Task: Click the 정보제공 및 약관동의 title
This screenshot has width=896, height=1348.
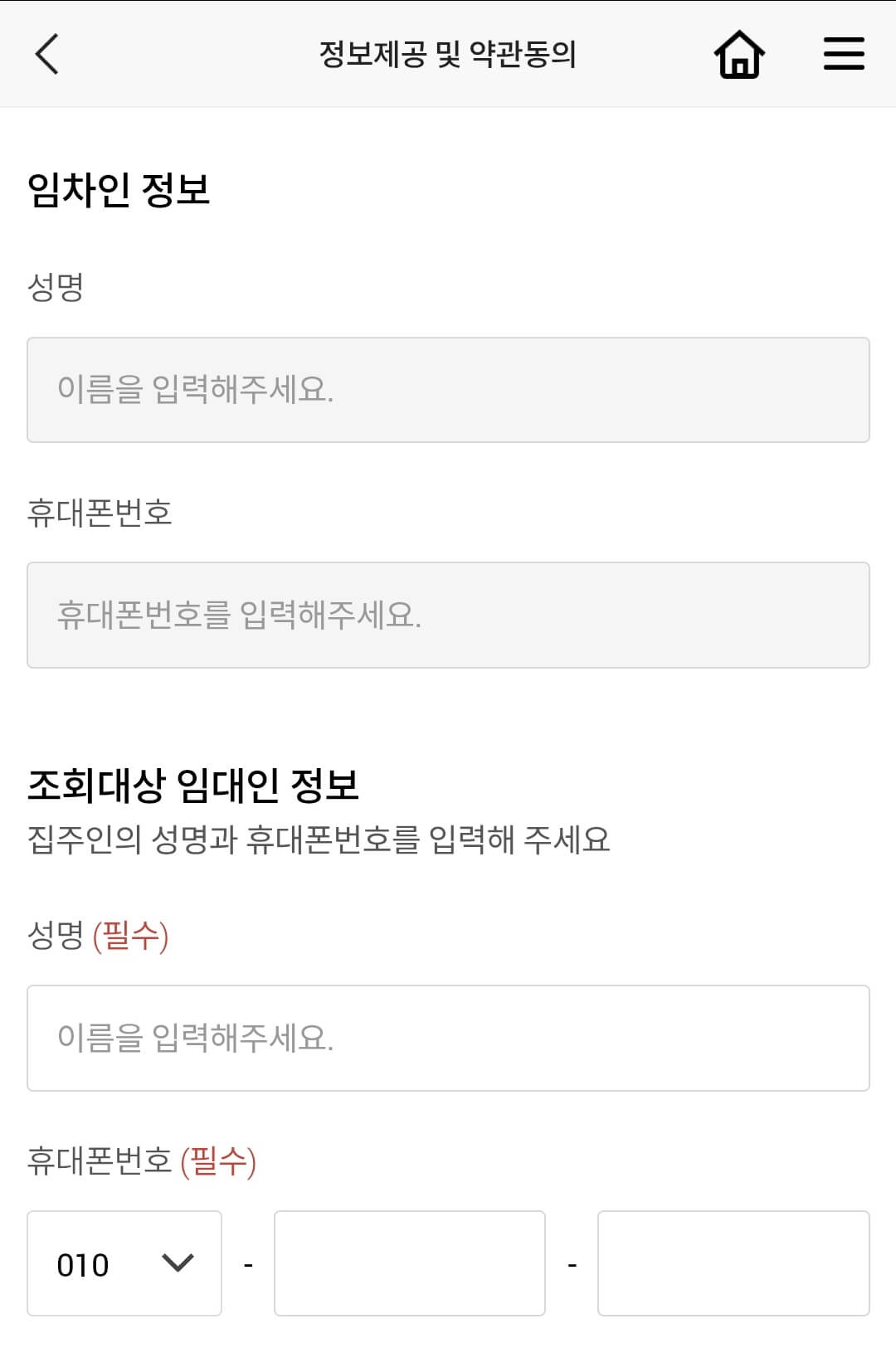Action: [448, 55]
